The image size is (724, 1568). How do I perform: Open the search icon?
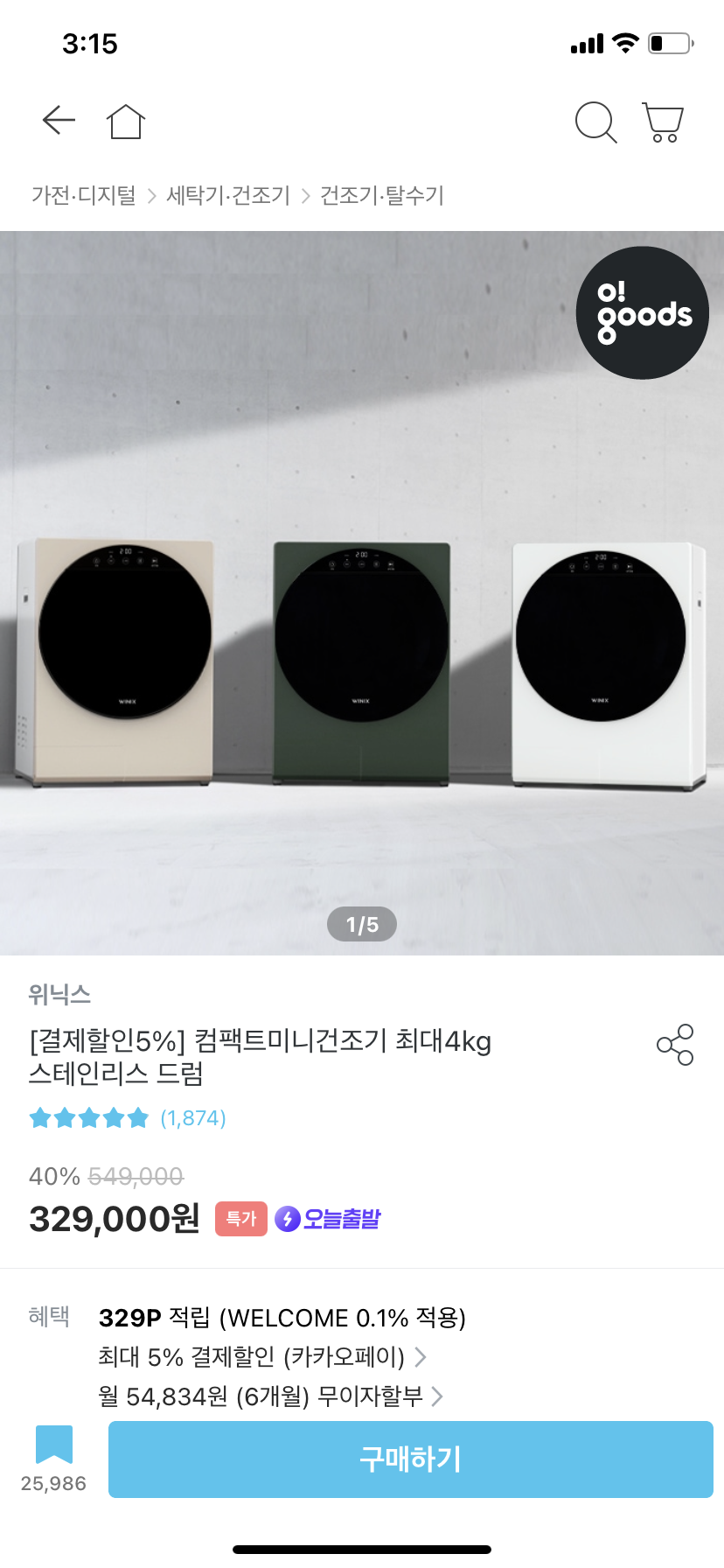tap(596, 122)
